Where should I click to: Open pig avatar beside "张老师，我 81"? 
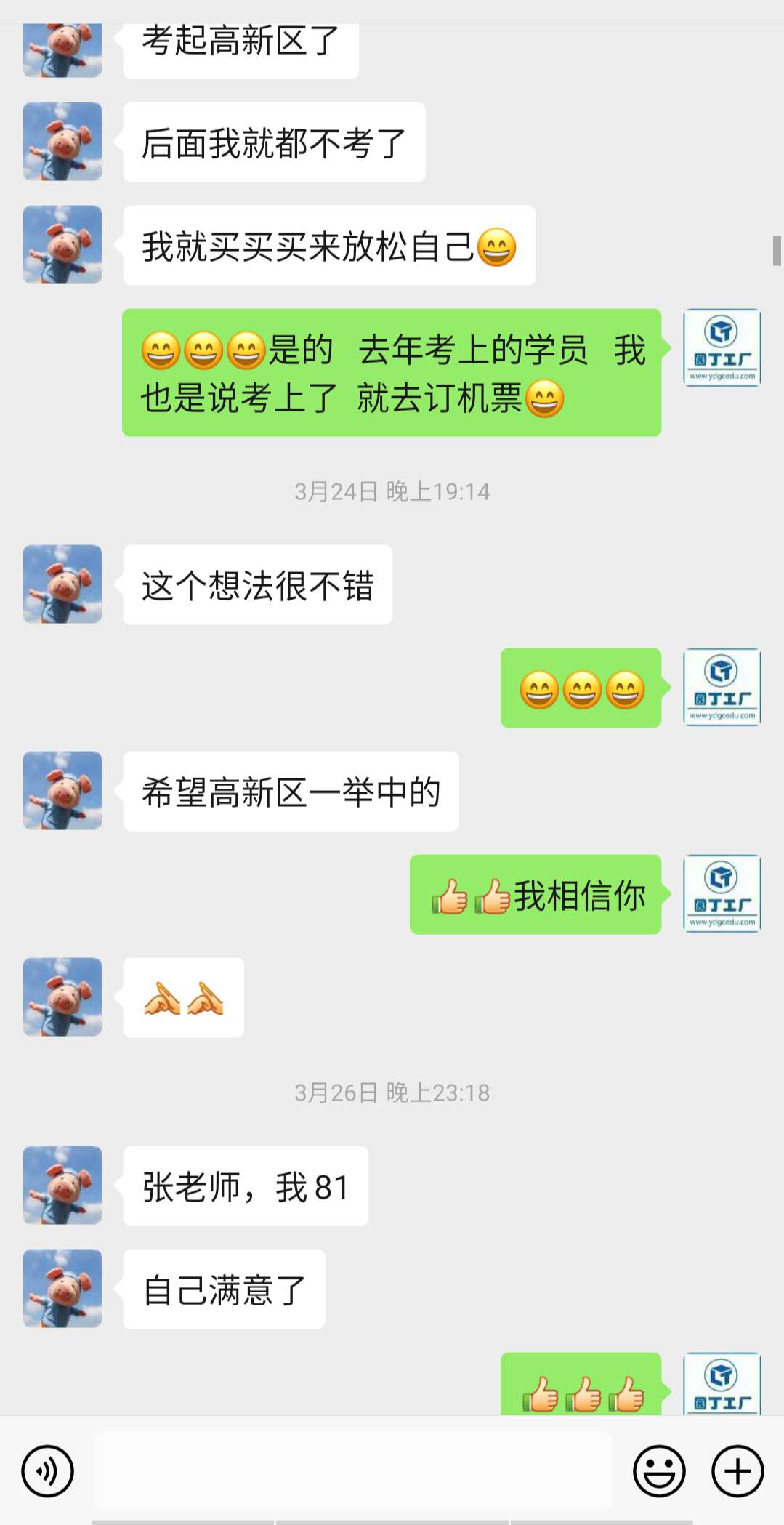click(62, 1186)
